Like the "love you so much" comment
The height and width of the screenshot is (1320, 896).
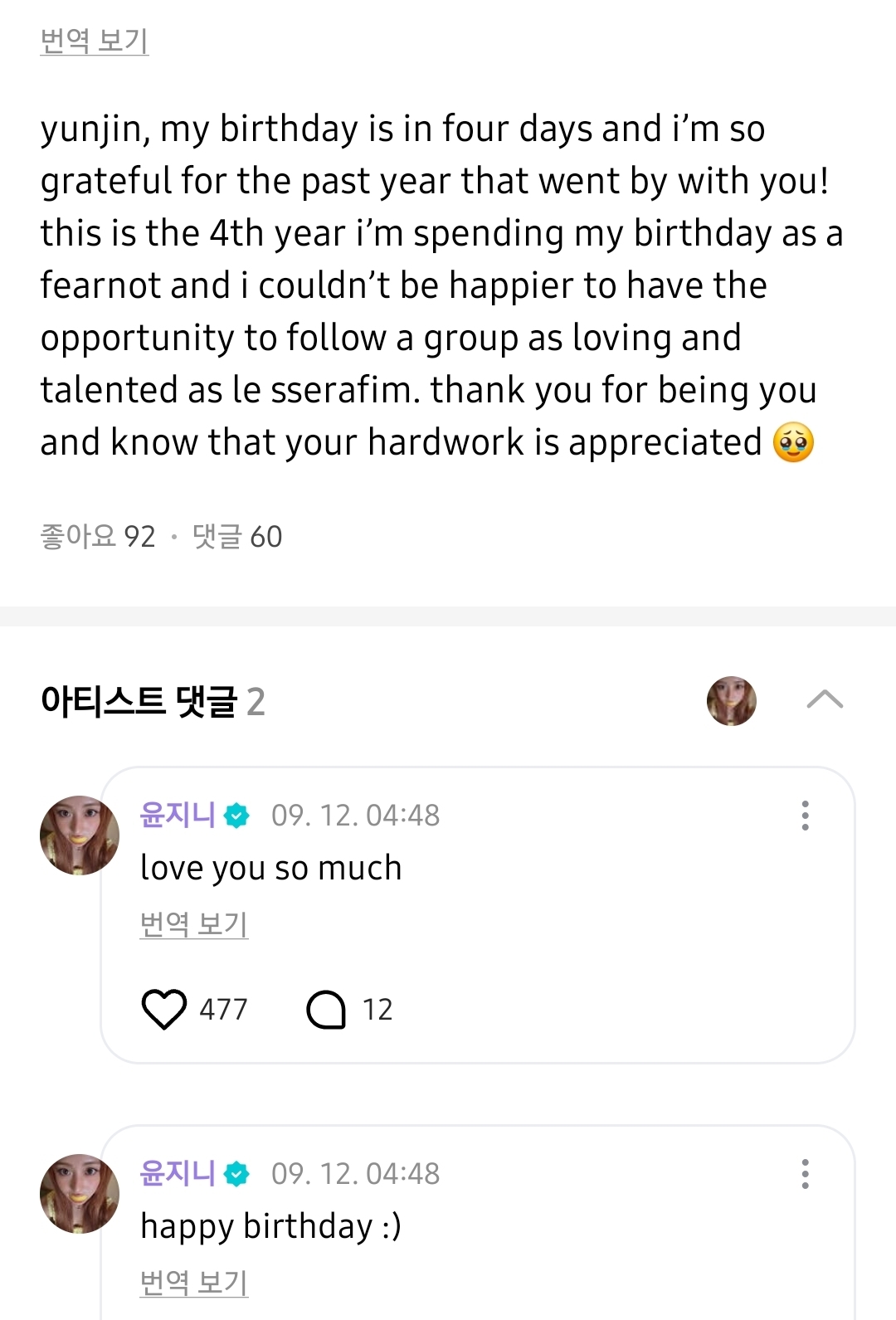[164, 1009]
